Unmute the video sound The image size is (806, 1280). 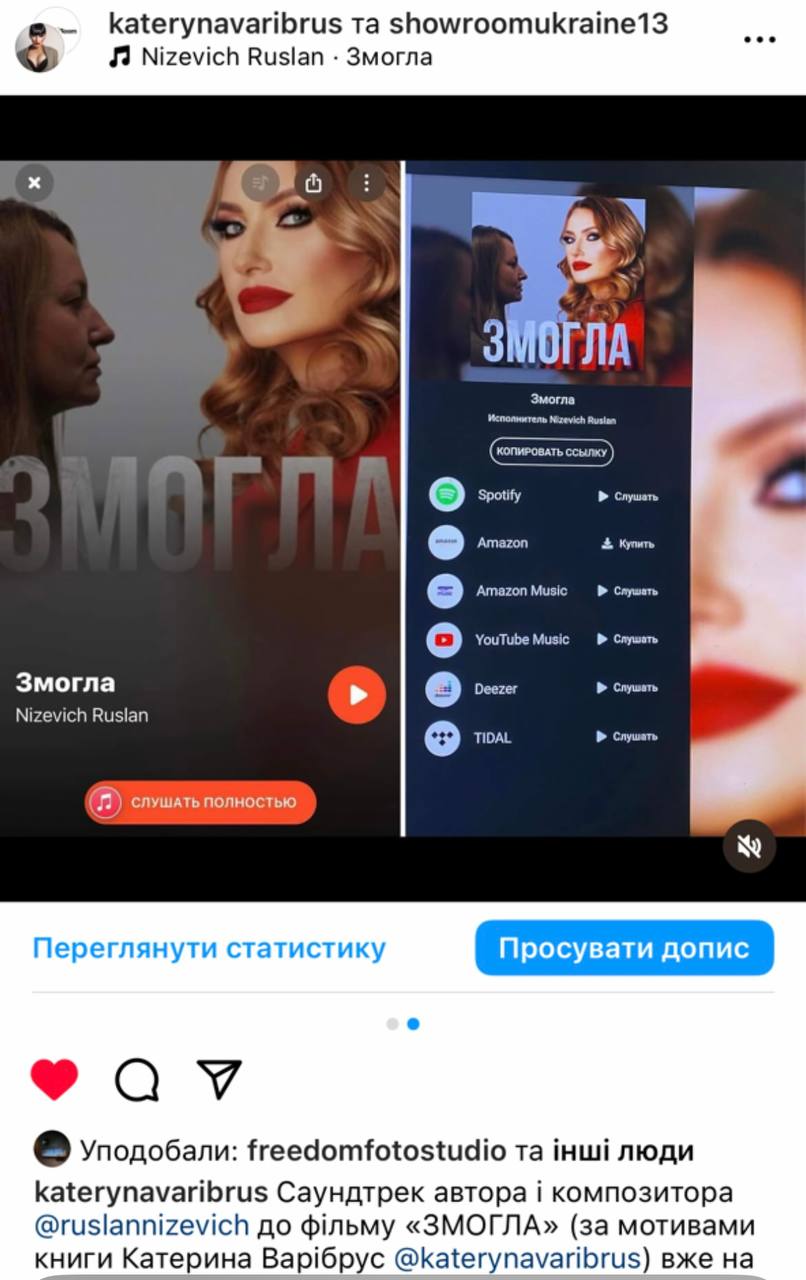(749, 847)
